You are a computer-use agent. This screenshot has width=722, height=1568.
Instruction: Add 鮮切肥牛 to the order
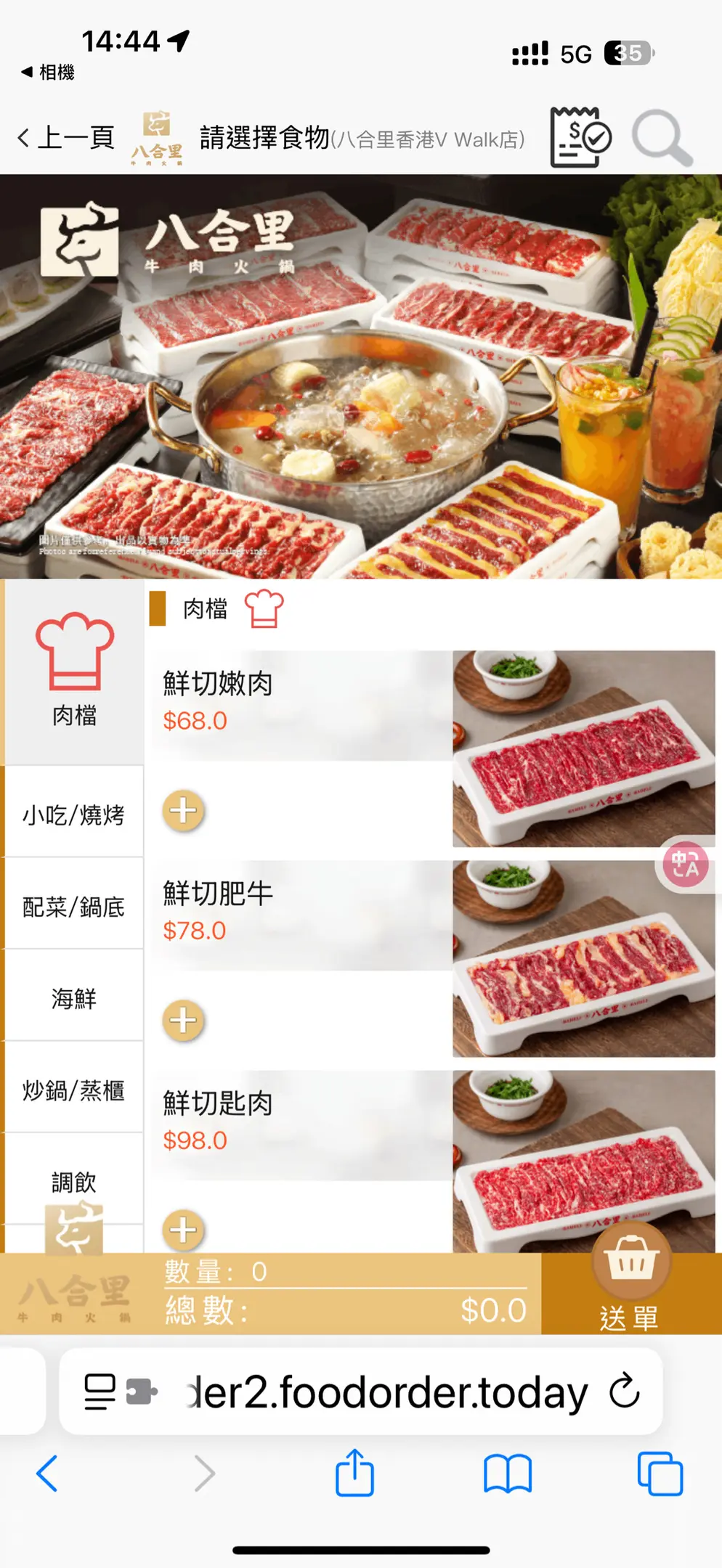click(x=183, y=1020)
